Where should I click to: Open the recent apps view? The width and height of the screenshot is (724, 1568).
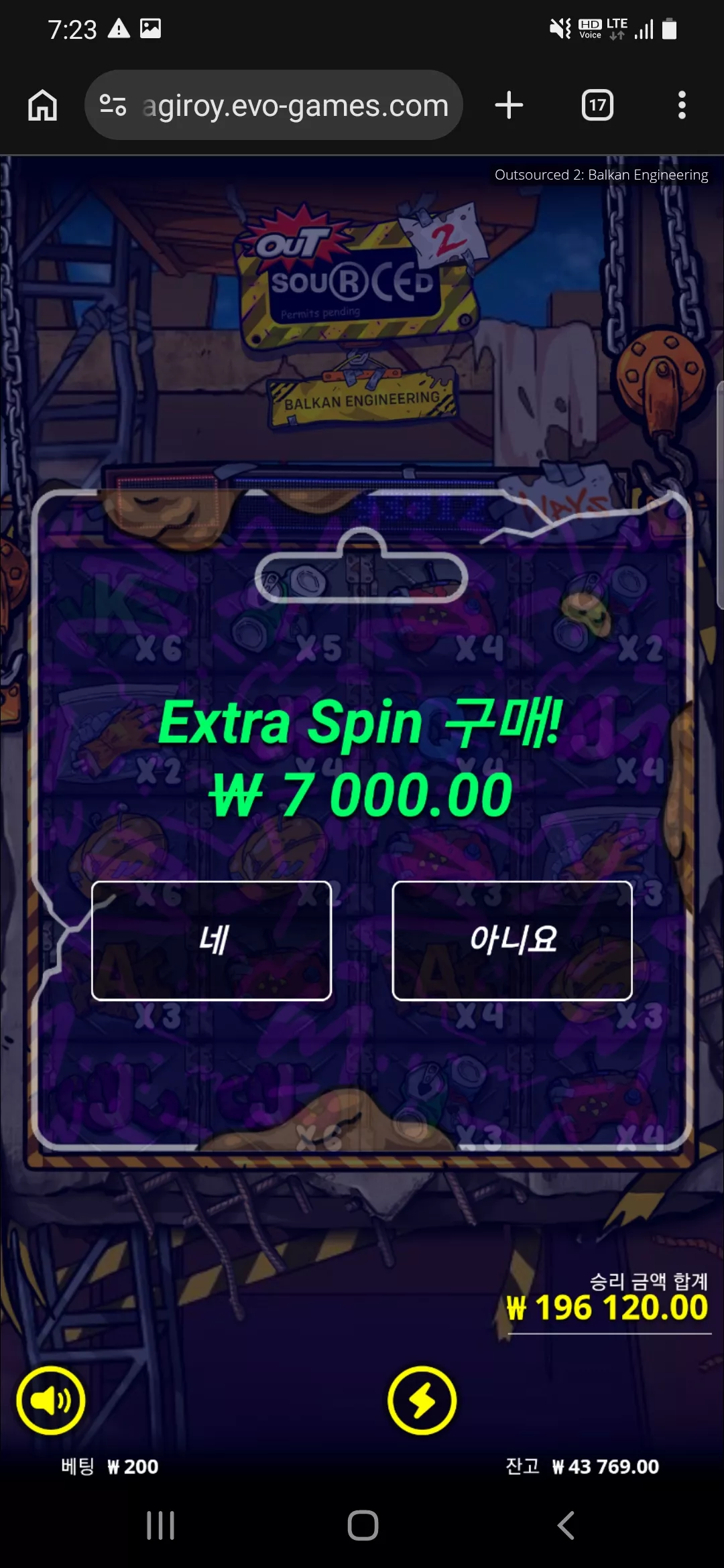click(x=160, y=1526)
